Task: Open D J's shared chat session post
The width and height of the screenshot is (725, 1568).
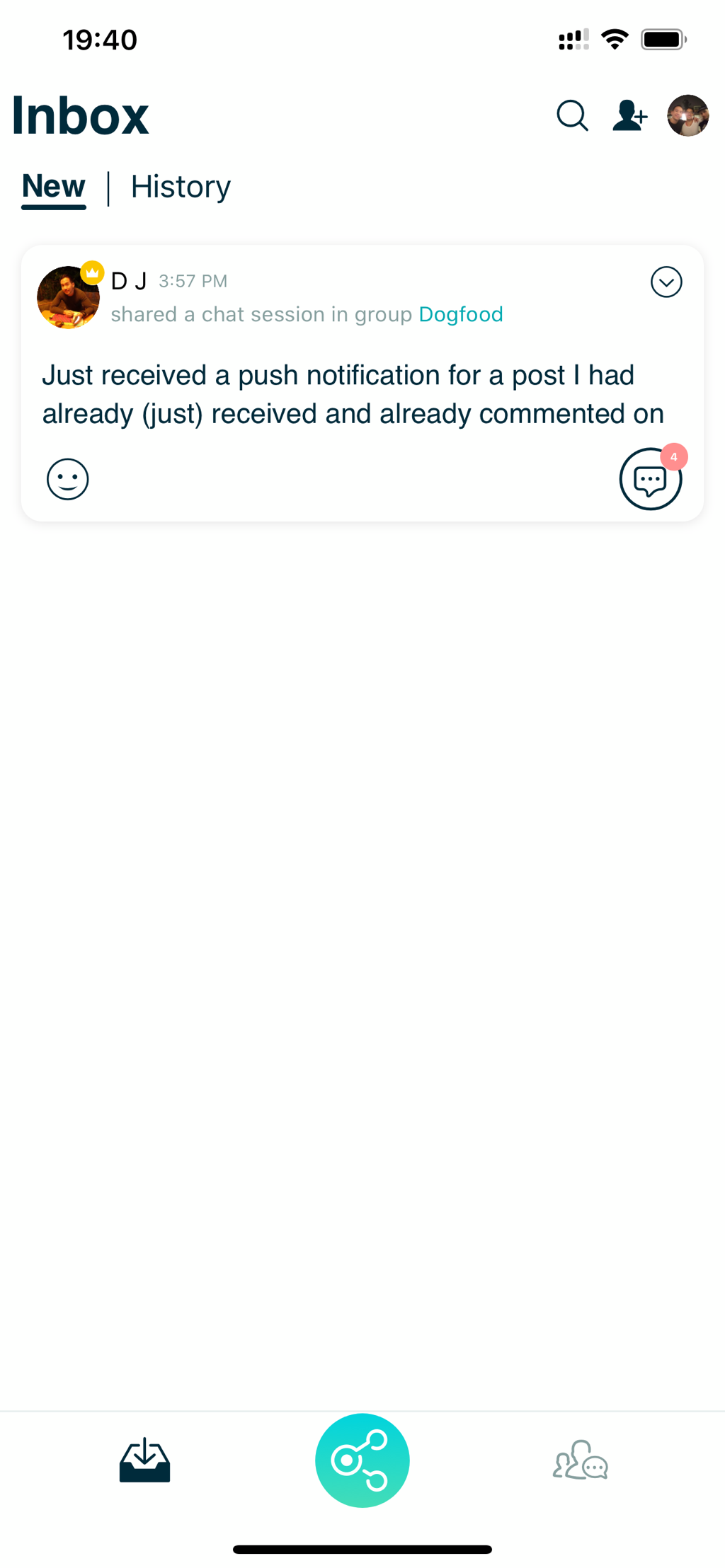Action: point(353,395)
